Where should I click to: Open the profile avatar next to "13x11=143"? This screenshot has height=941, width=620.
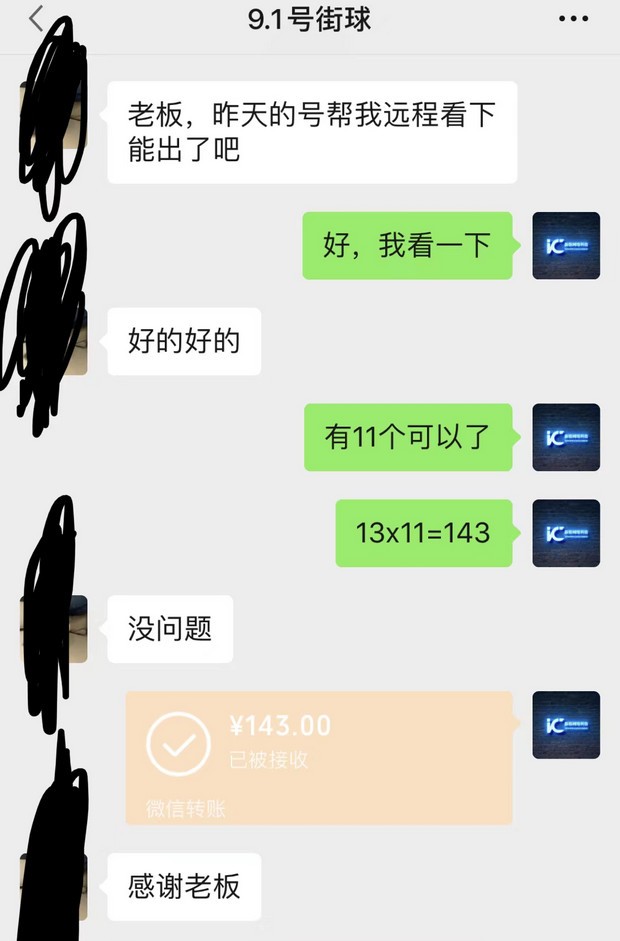(566, 533)
